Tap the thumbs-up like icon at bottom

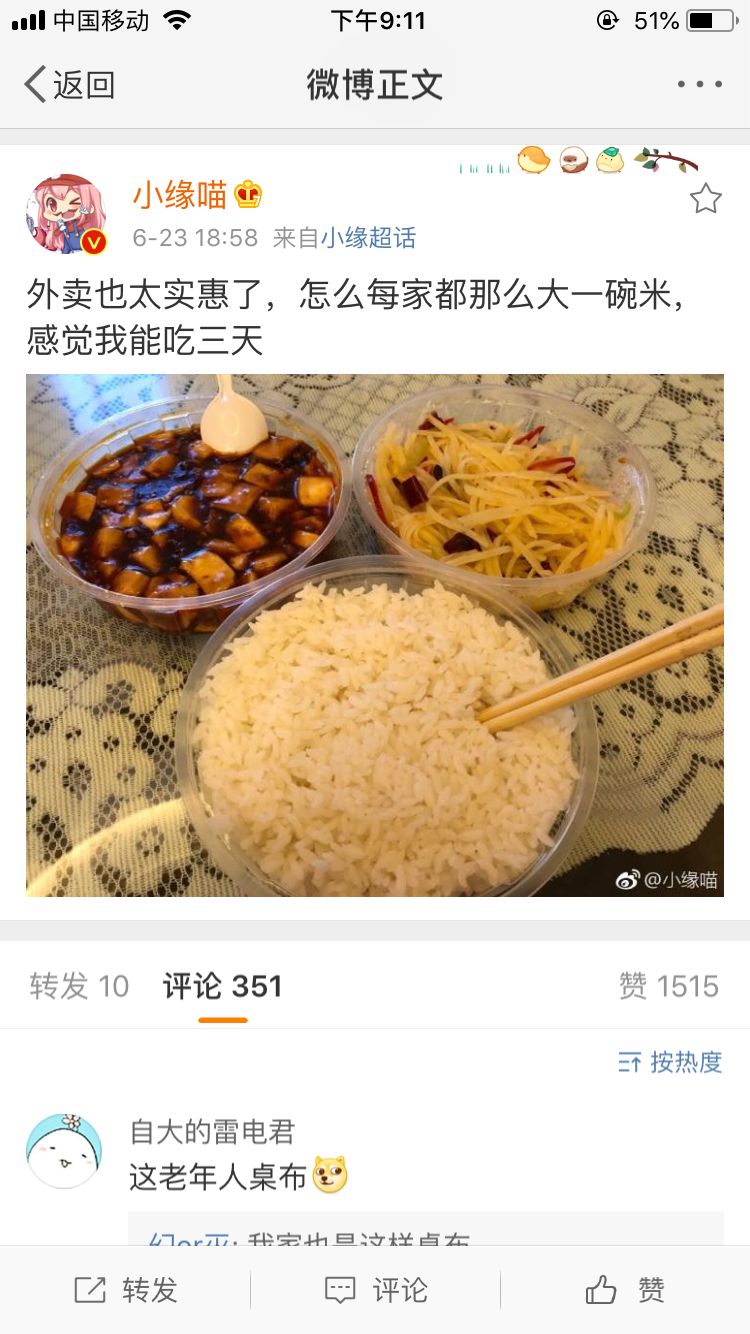tap(624, 1290)
